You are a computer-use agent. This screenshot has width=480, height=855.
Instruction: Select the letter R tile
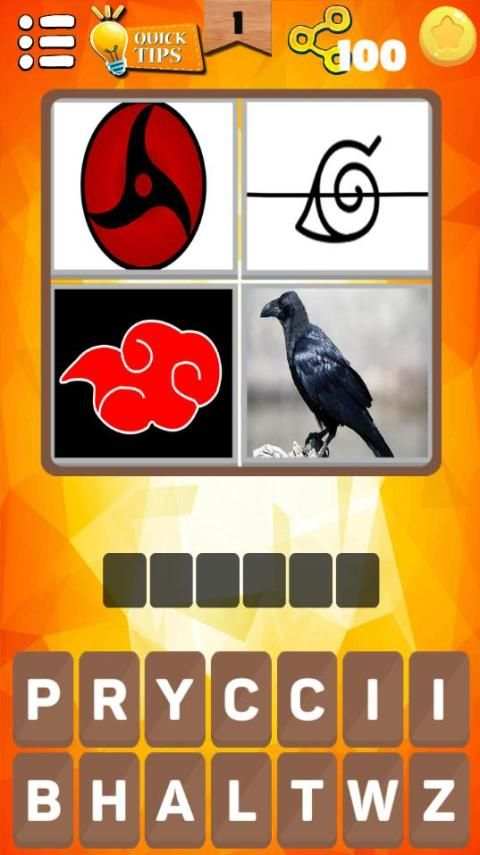tap(109, 699)
